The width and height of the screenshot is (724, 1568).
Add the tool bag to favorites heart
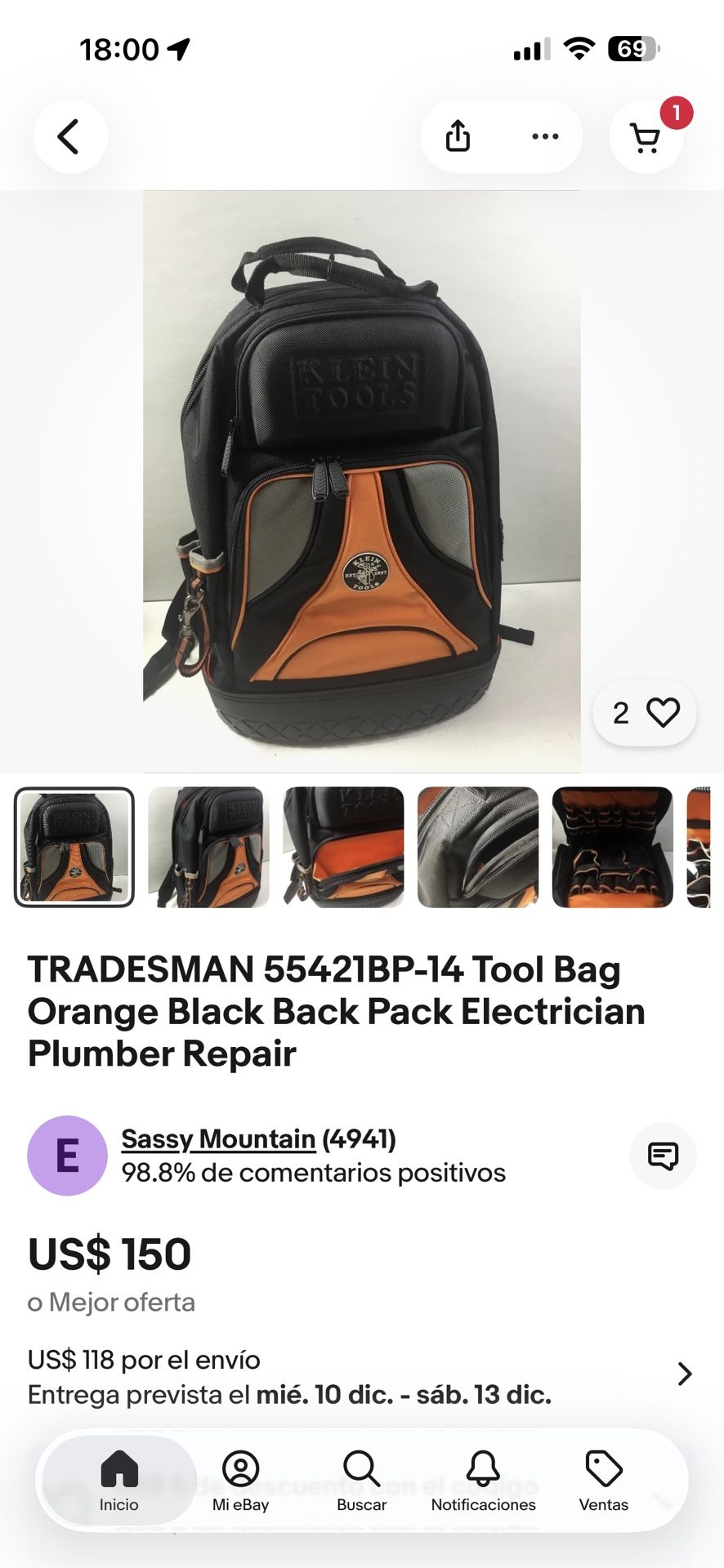[x=664, y=712]
